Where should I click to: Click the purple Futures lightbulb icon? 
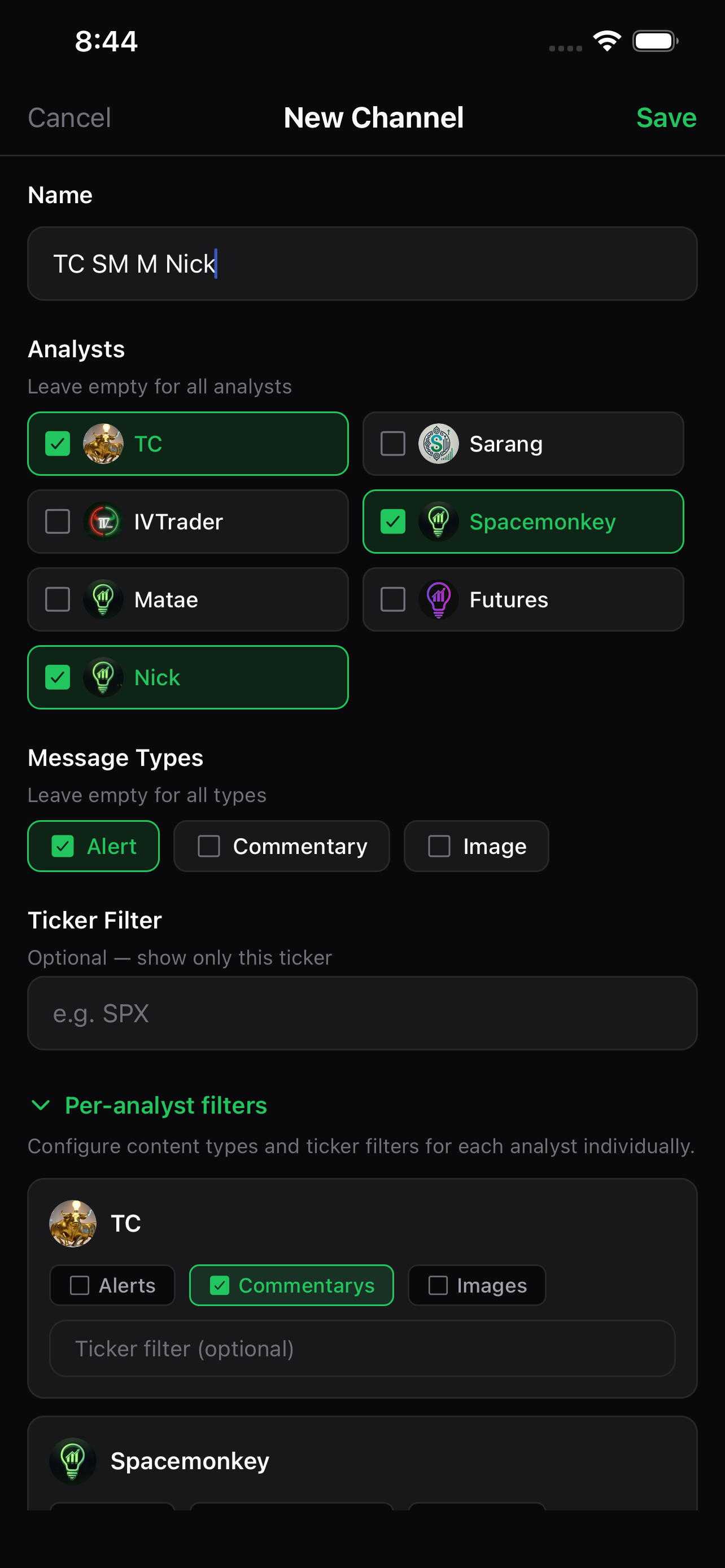coord(439,599)
